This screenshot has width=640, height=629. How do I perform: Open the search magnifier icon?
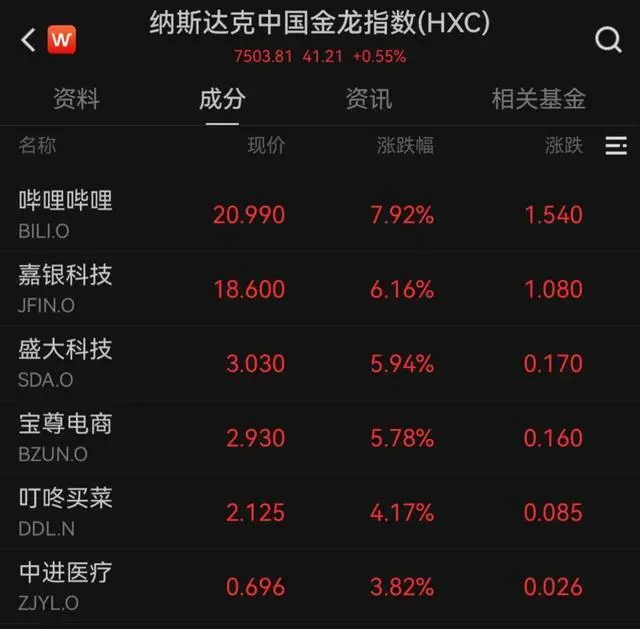(608, 40)
